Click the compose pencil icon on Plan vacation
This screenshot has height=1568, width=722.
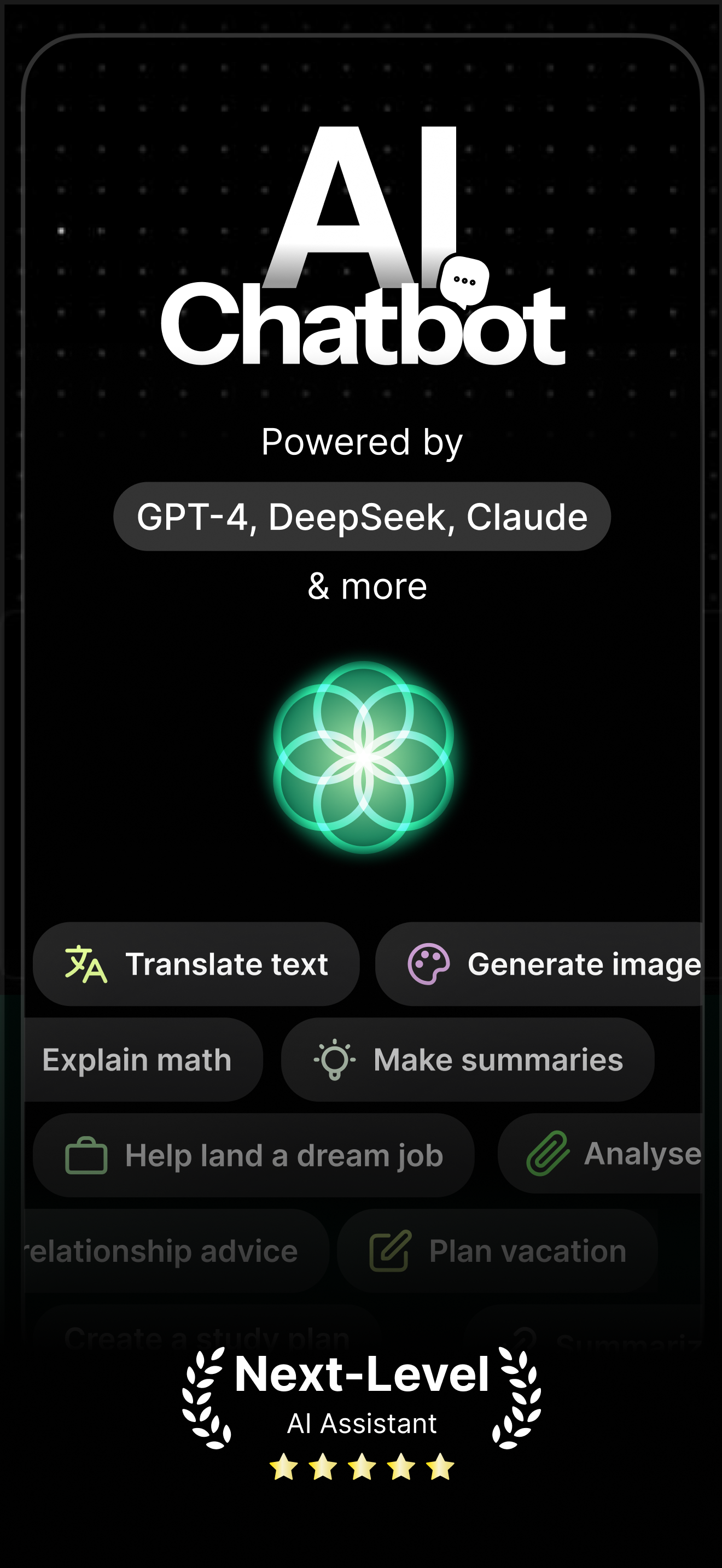coord(389,1251)
